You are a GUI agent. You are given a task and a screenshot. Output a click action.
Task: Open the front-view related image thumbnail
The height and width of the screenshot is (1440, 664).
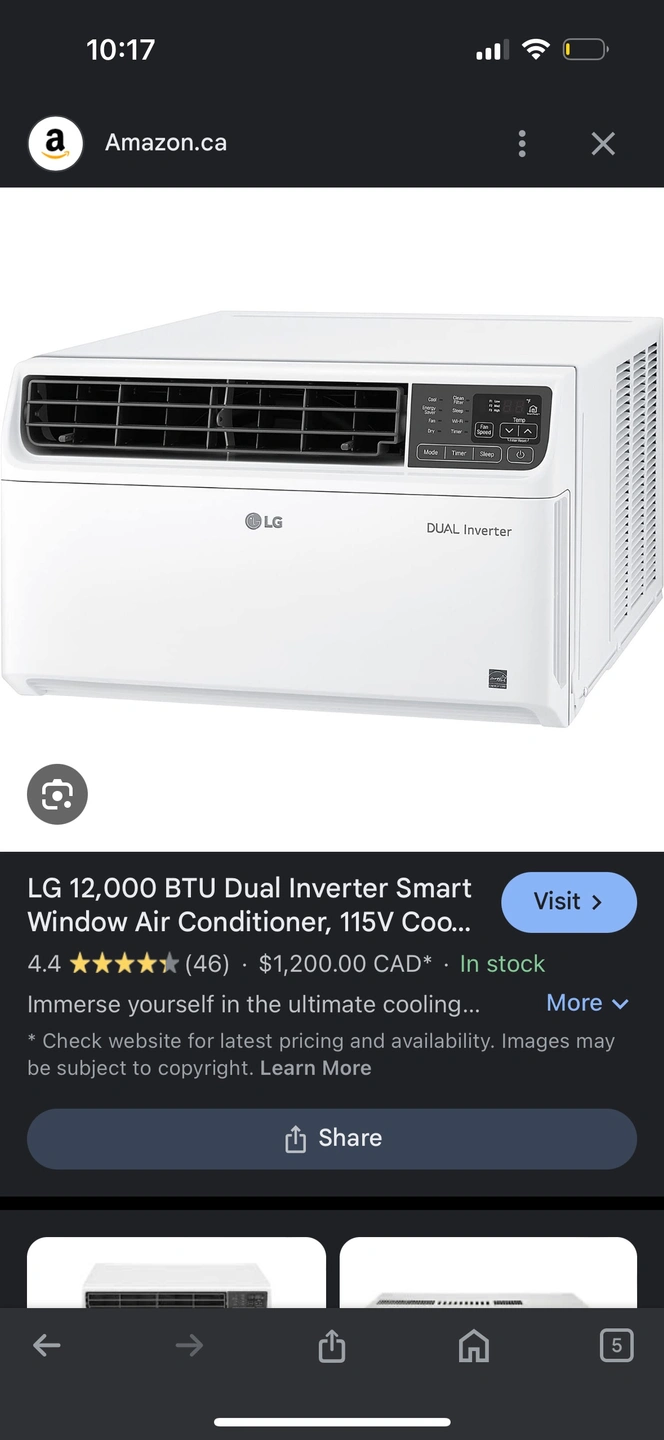point(176,1275)
